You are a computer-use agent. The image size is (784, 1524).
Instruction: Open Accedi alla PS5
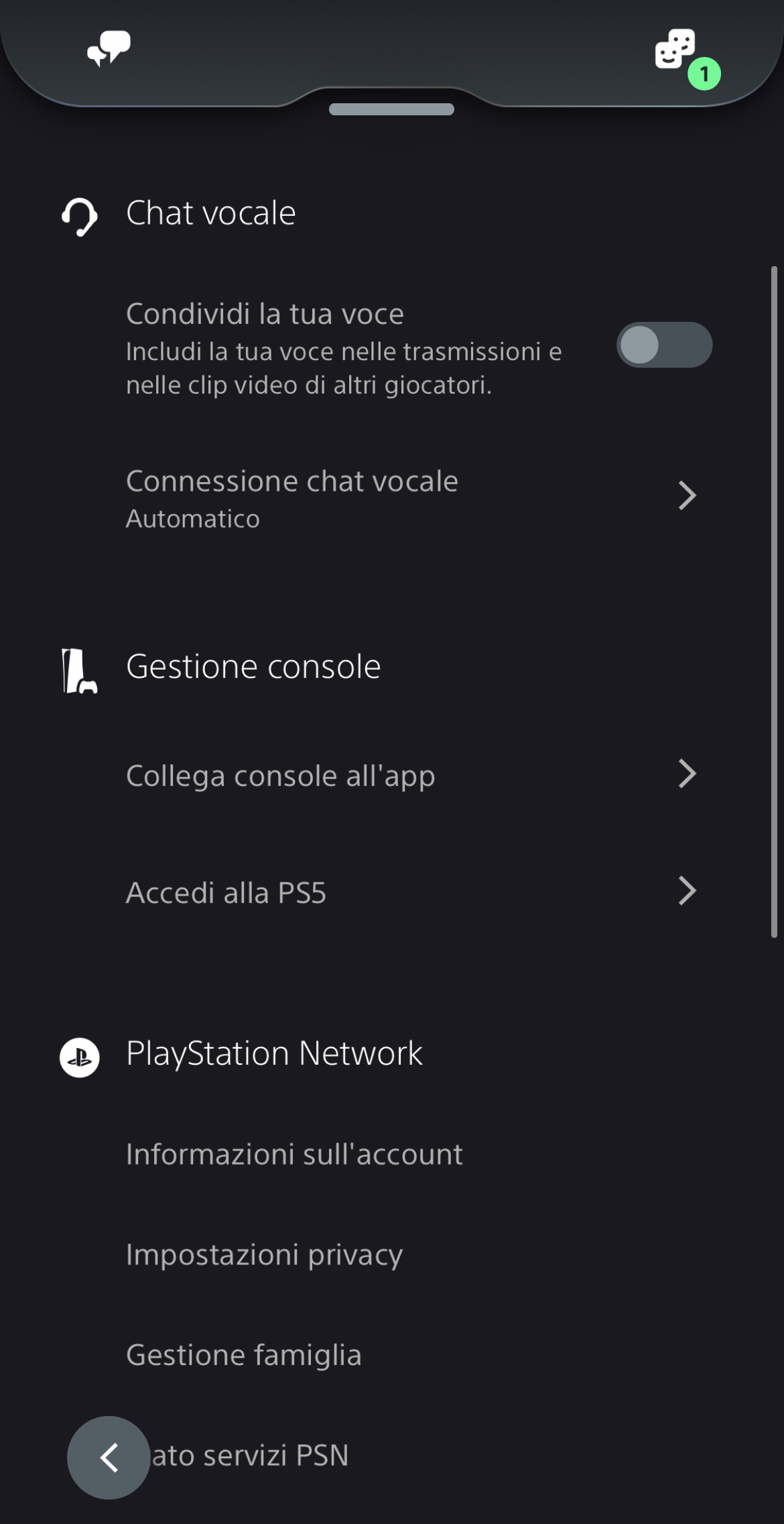point(411,892)
